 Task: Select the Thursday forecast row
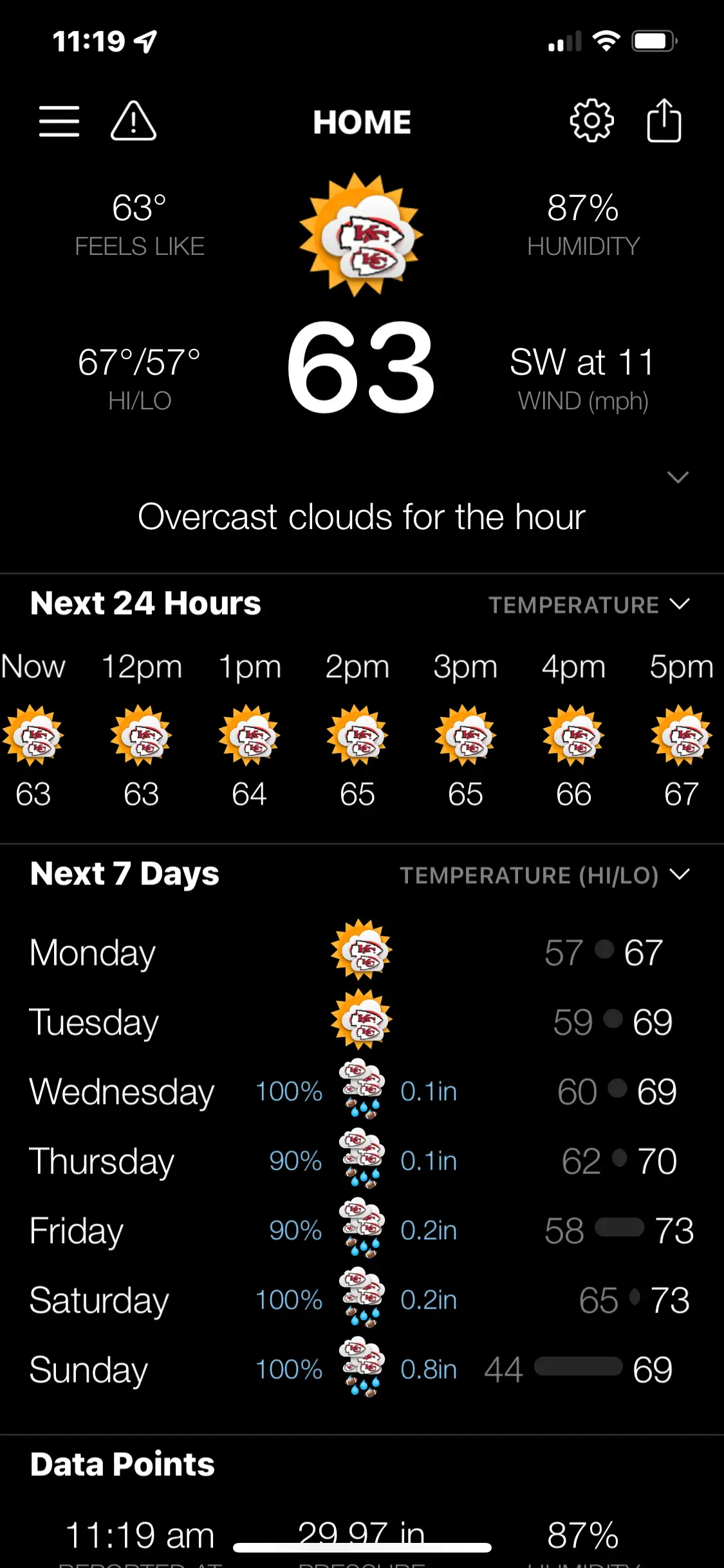point(360,1161)
